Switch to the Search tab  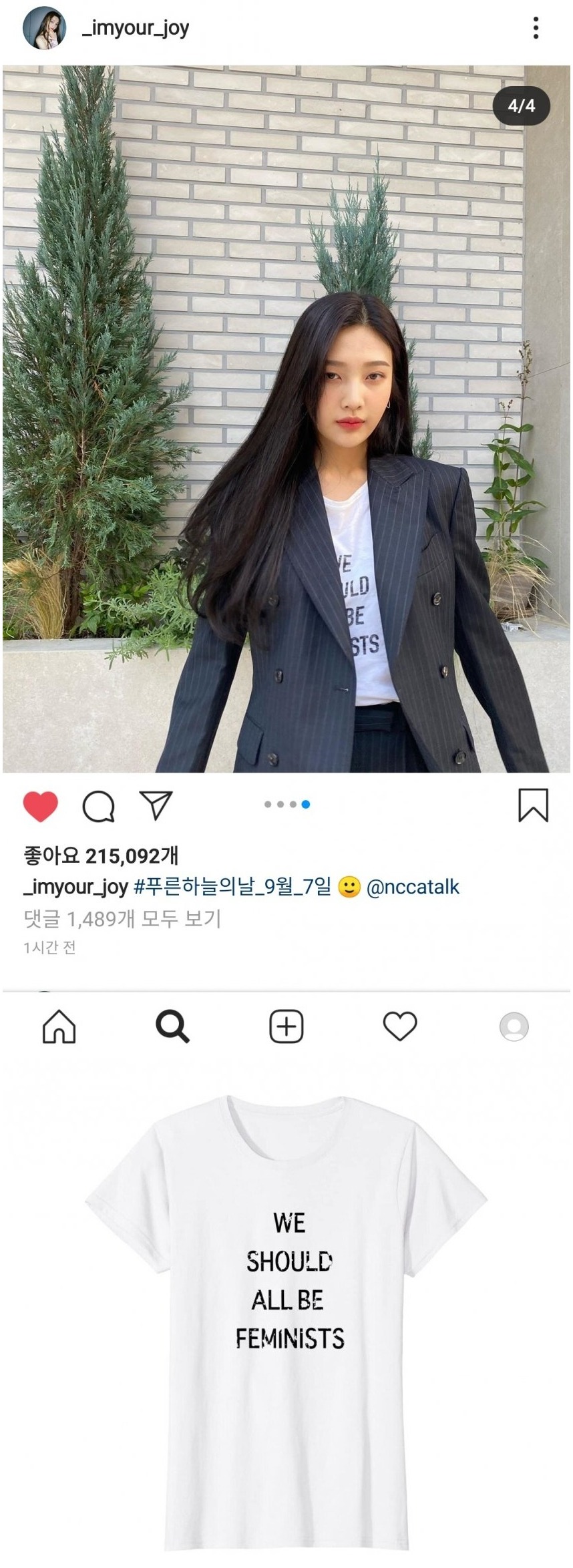pos(172,1026)
